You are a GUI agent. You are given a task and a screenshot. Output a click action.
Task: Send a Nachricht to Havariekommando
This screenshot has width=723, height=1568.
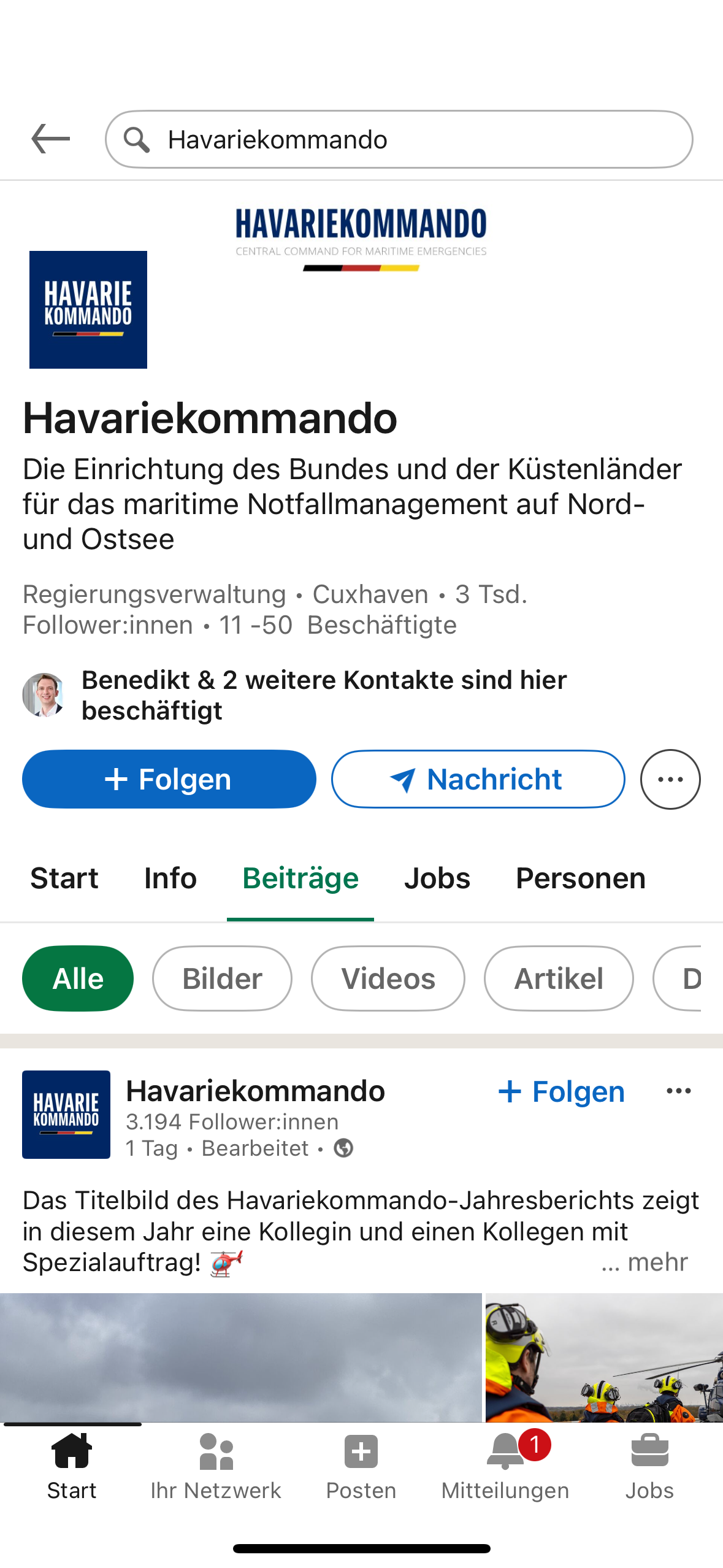[478, 779]
